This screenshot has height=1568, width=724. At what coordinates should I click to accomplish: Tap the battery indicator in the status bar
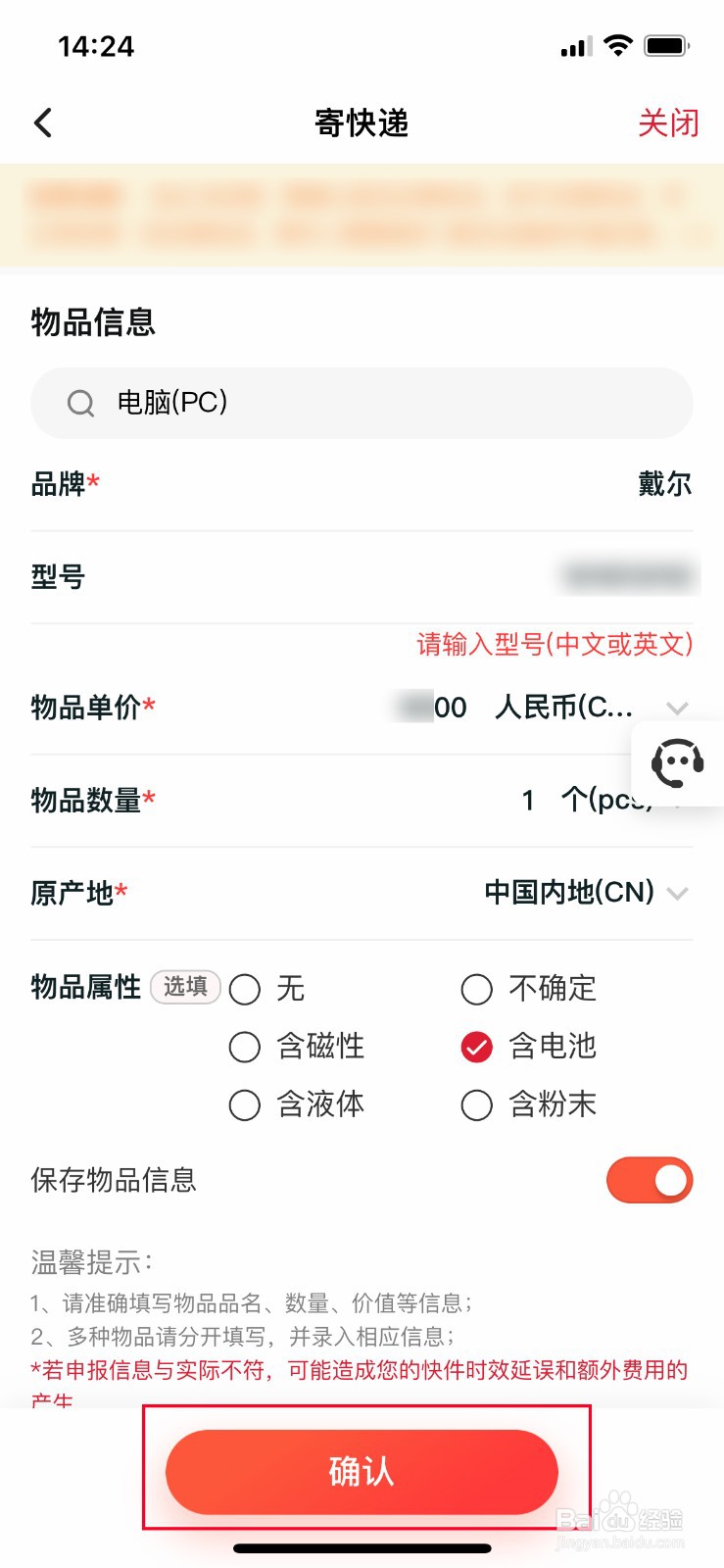[667, 44]
